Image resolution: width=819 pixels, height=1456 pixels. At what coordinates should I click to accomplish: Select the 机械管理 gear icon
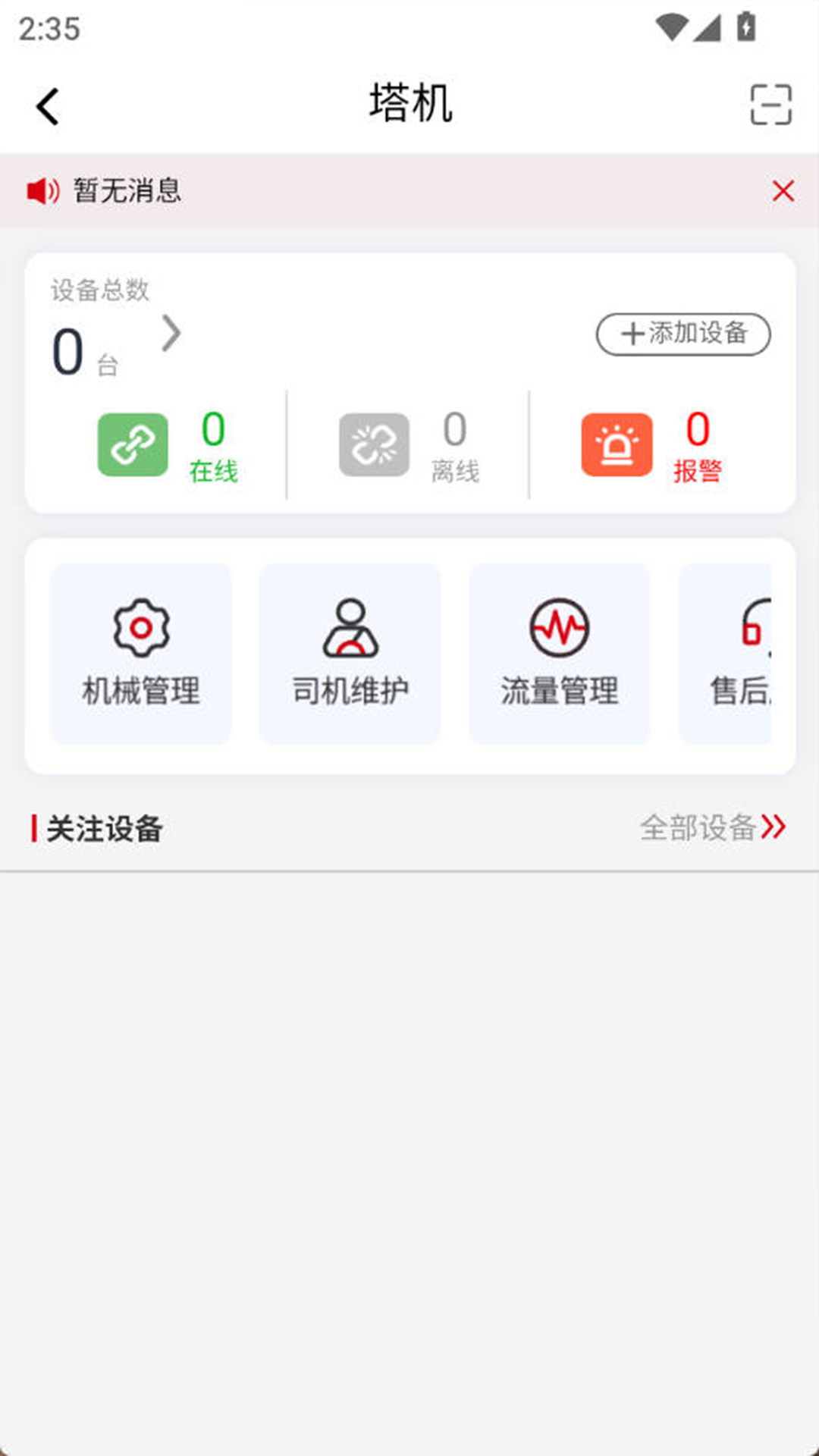point(140,627)
